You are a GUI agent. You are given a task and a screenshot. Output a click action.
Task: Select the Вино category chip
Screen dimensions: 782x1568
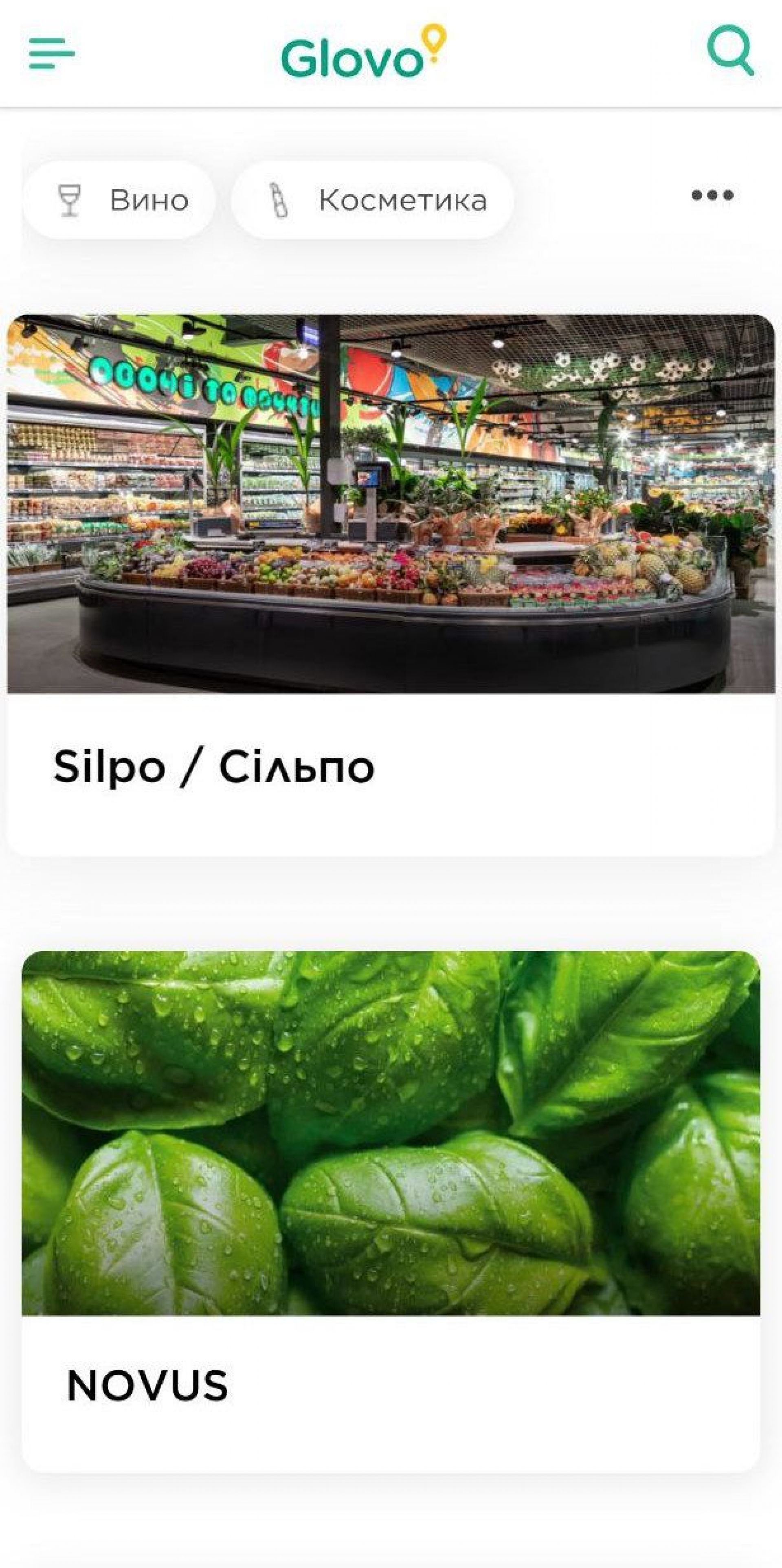(119, 200)
